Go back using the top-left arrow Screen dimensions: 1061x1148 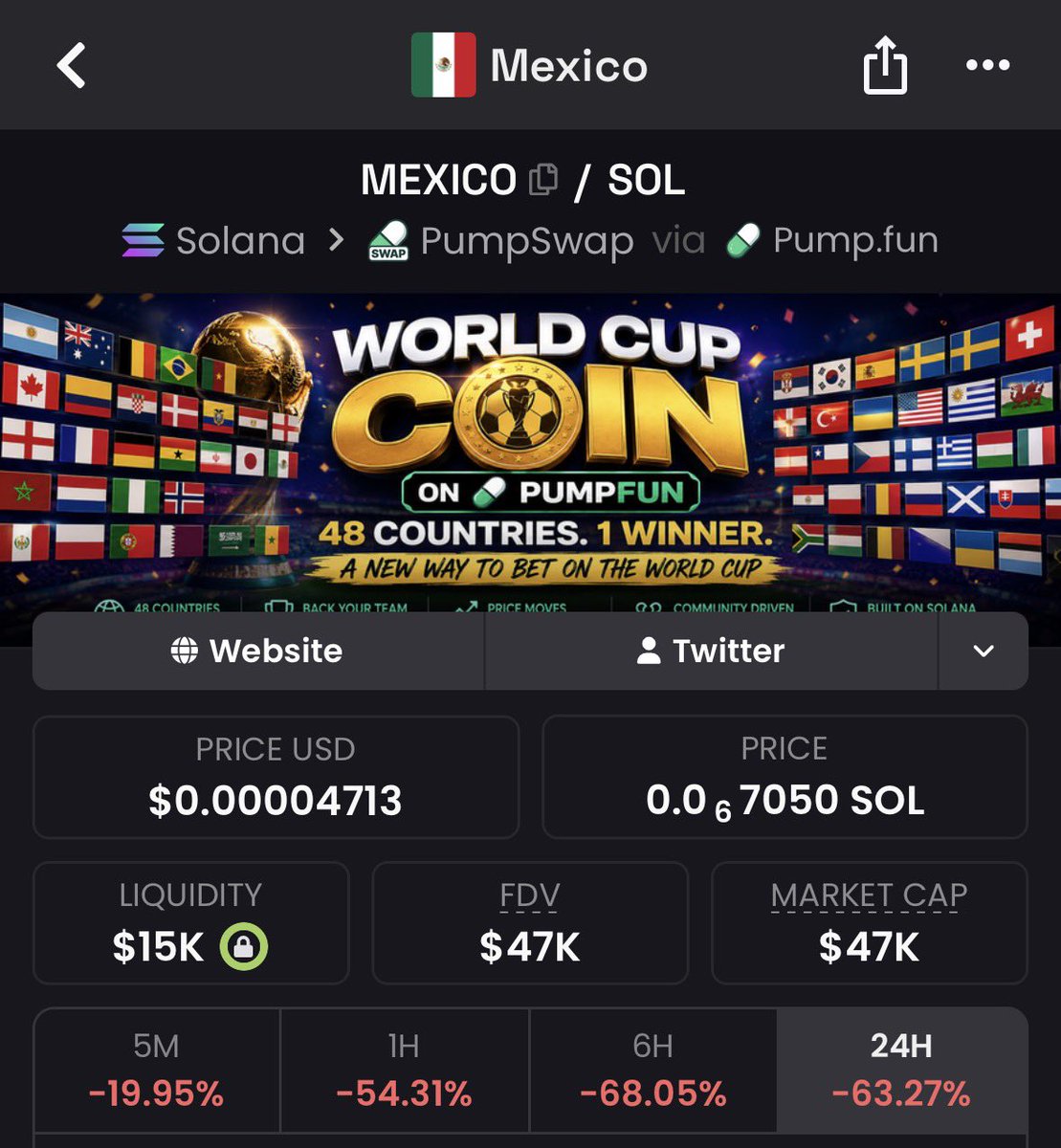pos(72,65)
